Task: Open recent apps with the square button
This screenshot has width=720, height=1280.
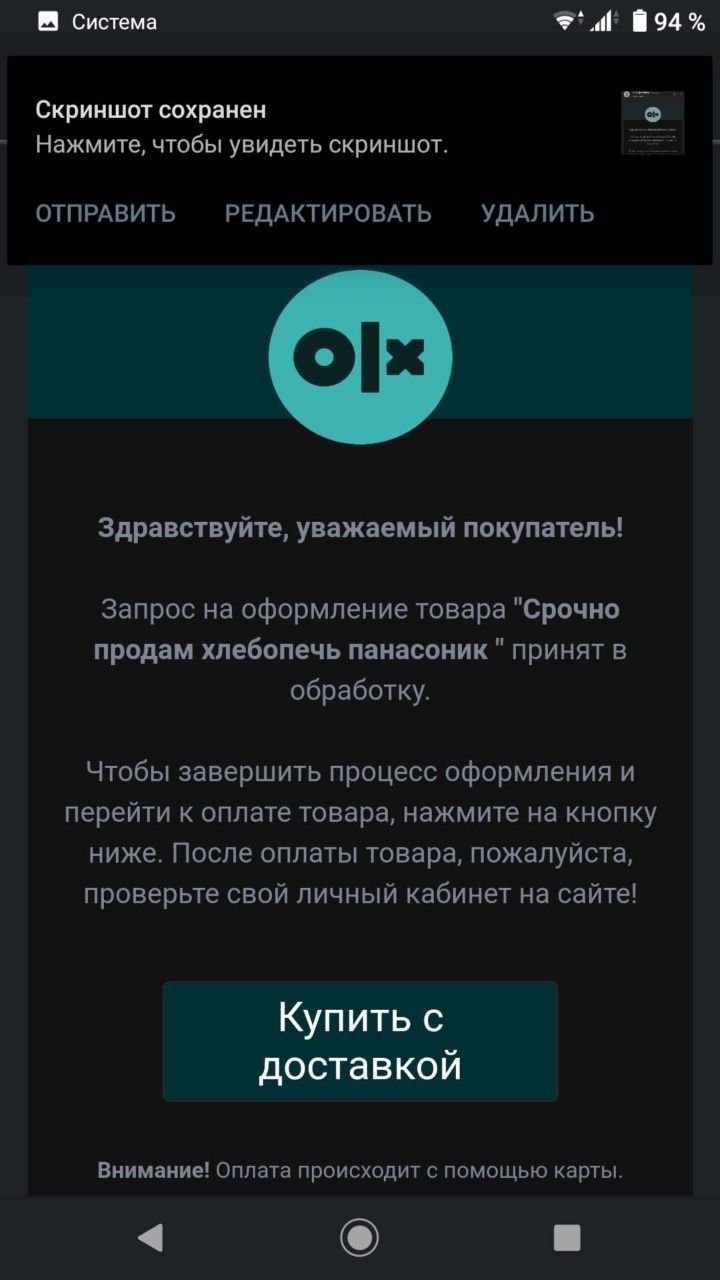Action: pyautogui.click(x=567, y=1237)
